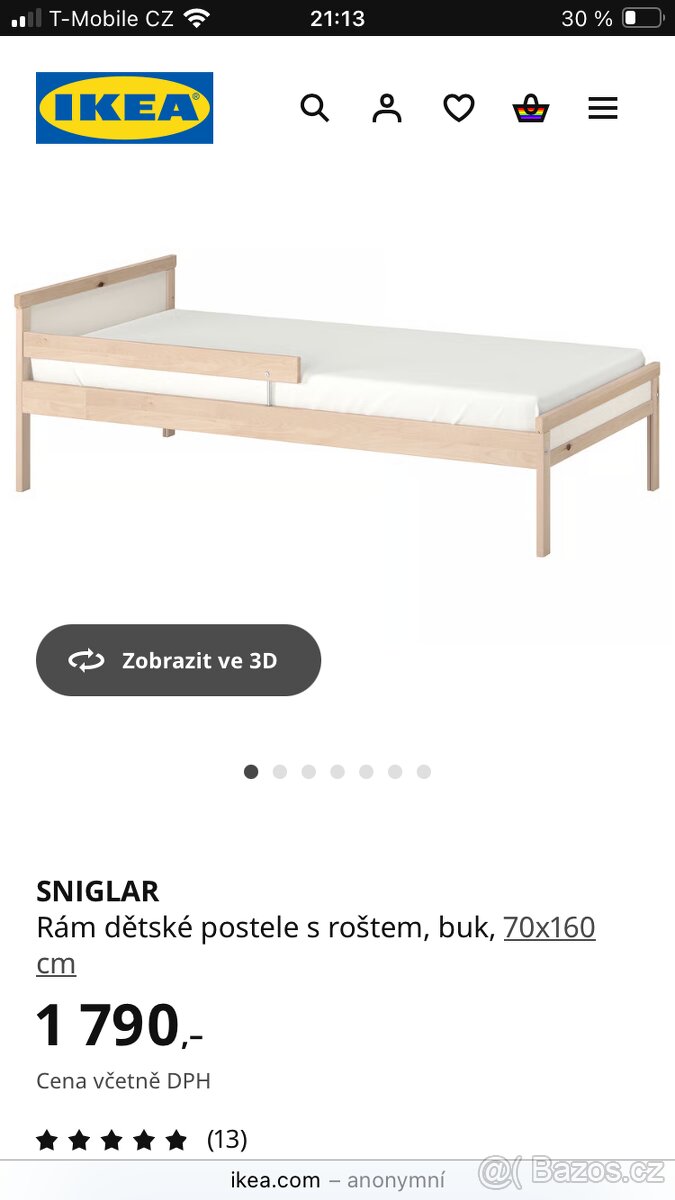Open the IKEA search
Image resolution: width=675 pixels, height=1200 pixels.
pos(315,108)
